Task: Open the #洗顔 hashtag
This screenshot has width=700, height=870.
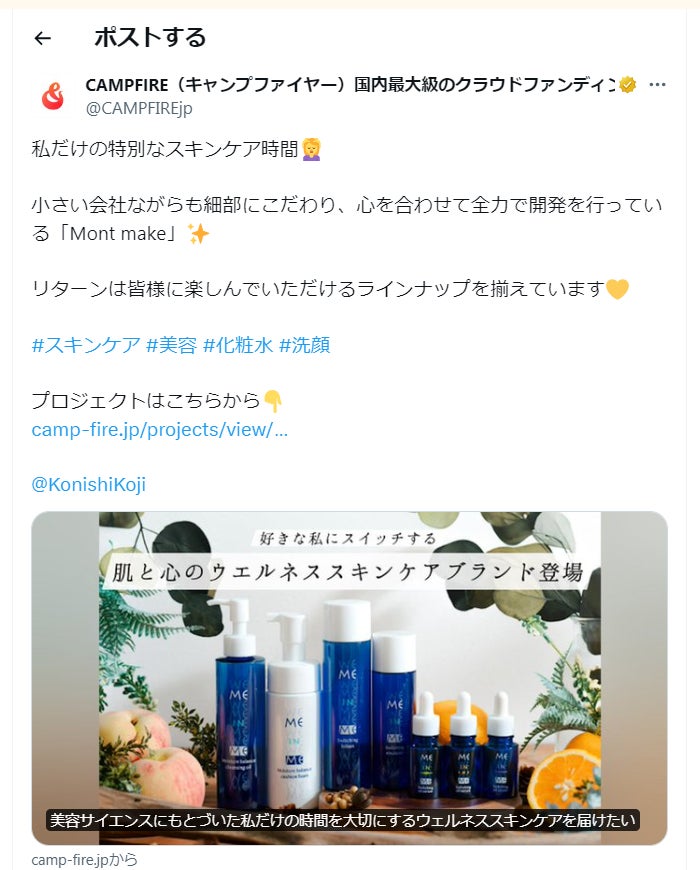Action: point(304,345)
